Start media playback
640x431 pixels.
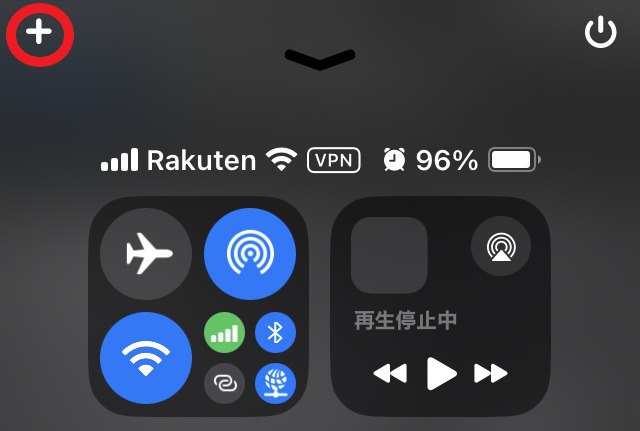click(441, 374)
